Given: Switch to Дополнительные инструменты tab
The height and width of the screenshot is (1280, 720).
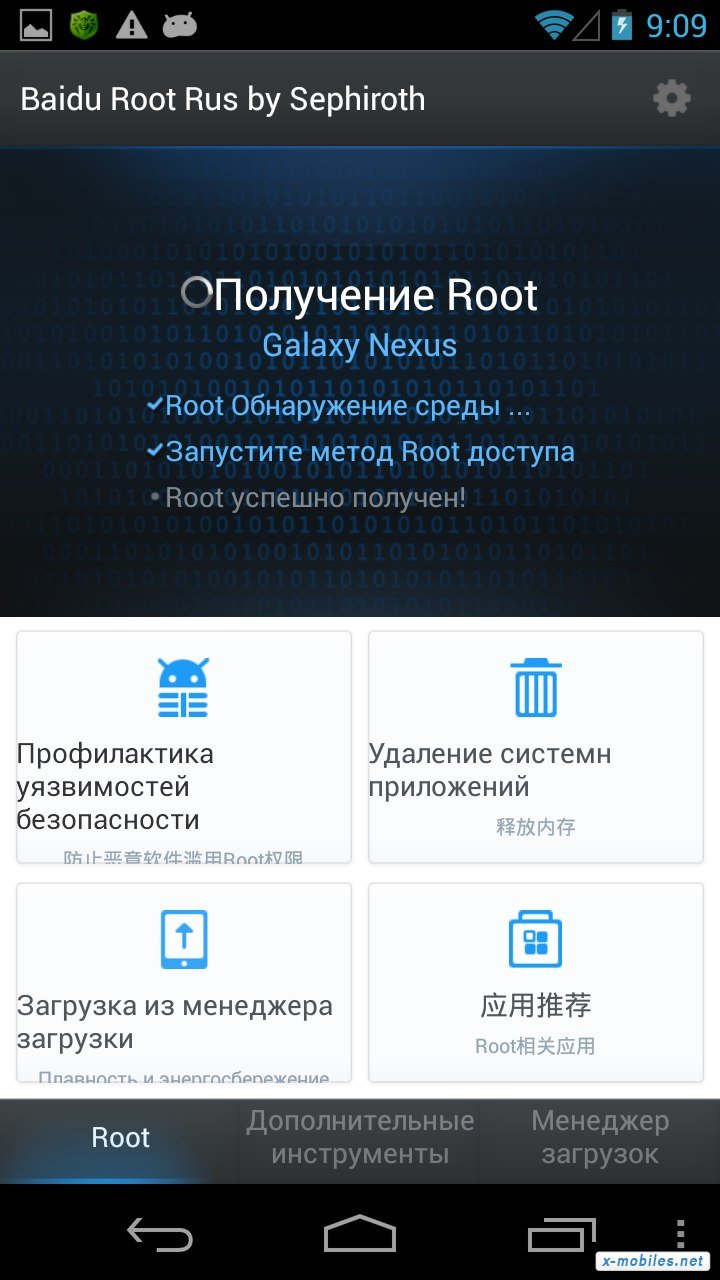Looking at the screenshot, I should [x=360, y=1138].
